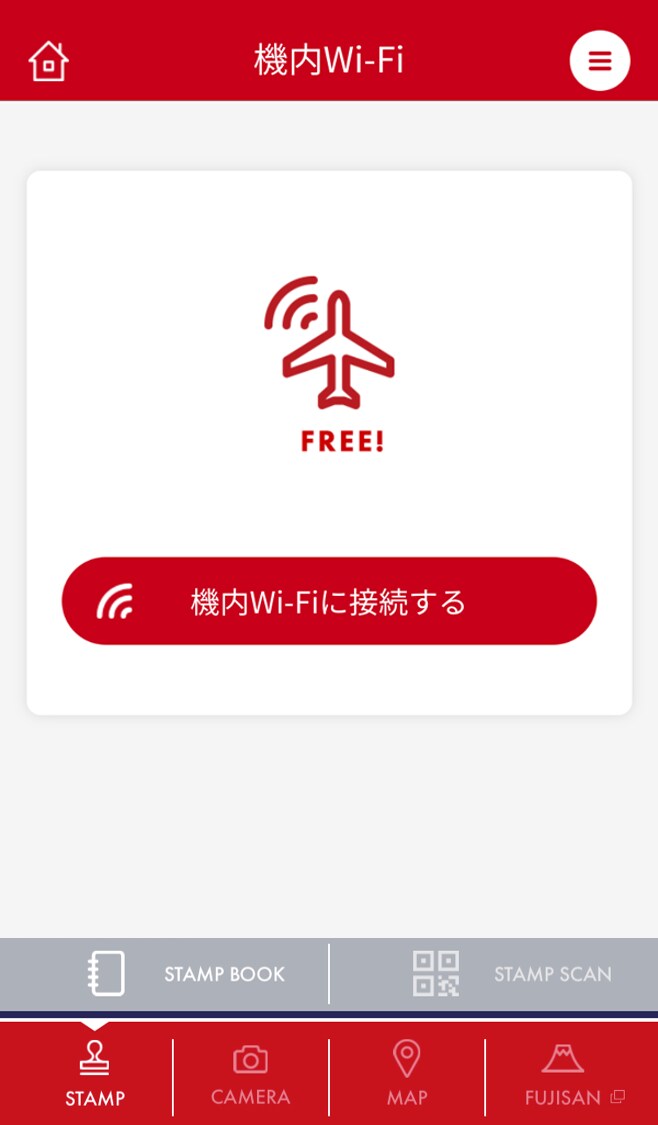Go to the home screen icon
658x1125 pixels.
(x=49, y=62)
